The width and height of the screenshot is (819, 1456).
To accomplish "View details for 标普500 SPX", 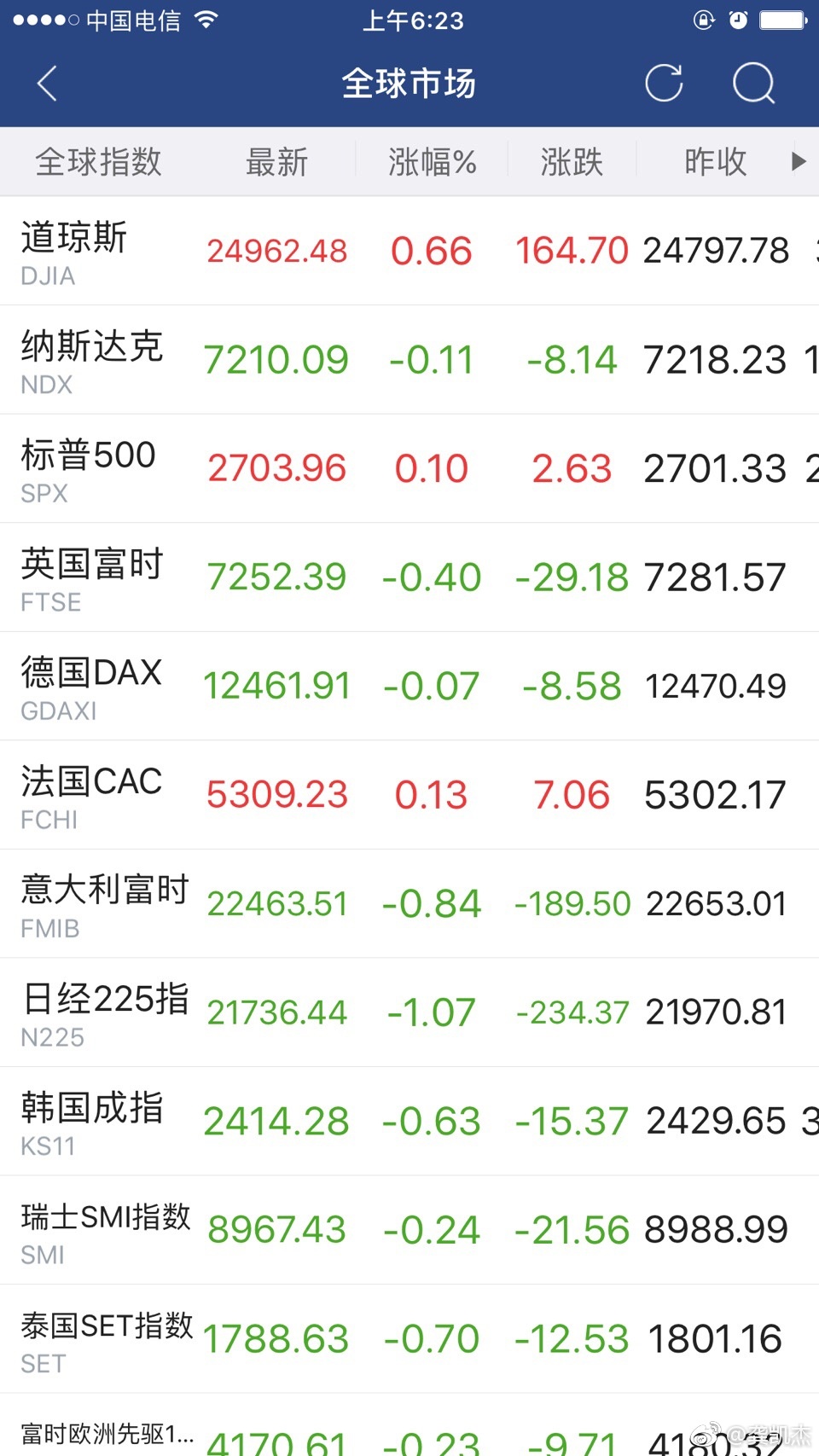I will click(x=409, y=468).
